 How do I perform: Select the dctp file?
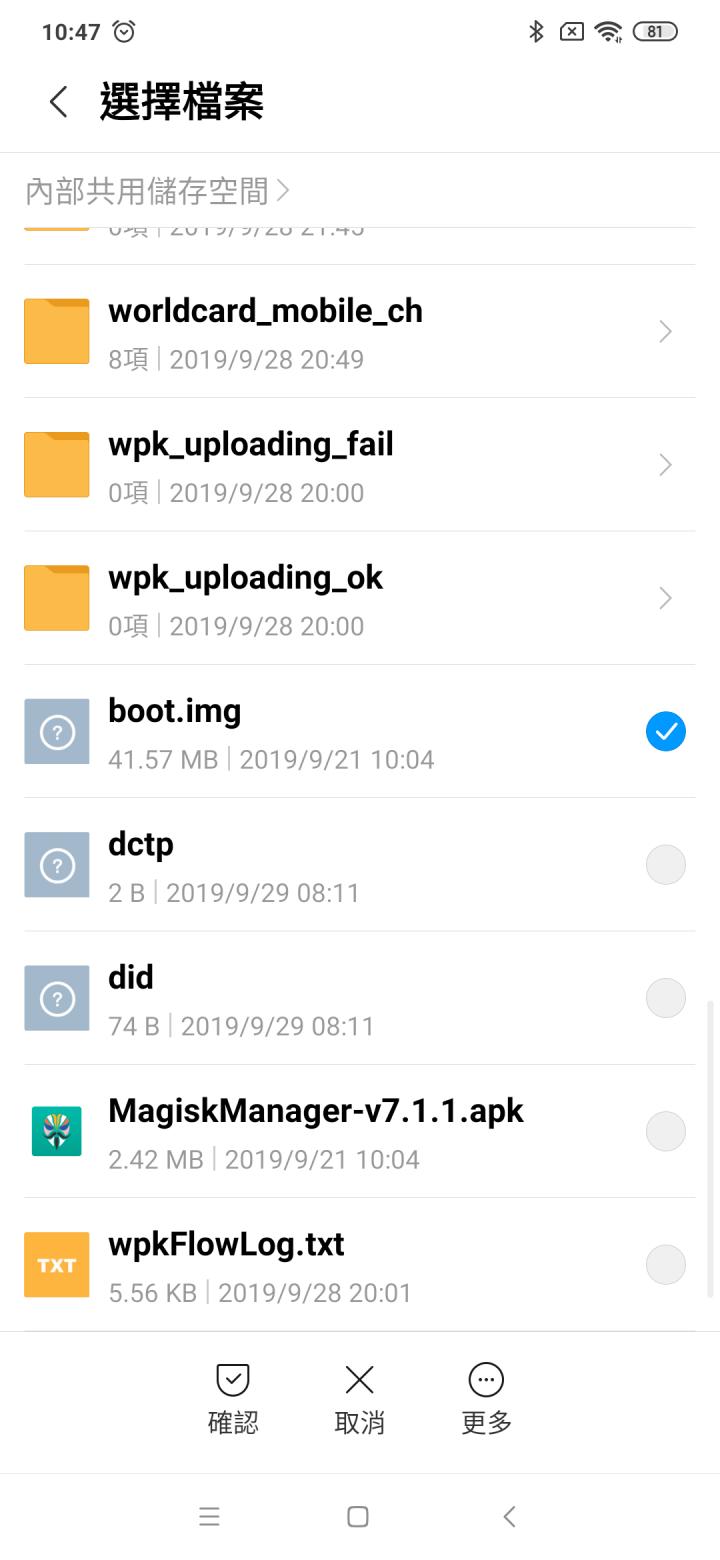click(666, 865)
